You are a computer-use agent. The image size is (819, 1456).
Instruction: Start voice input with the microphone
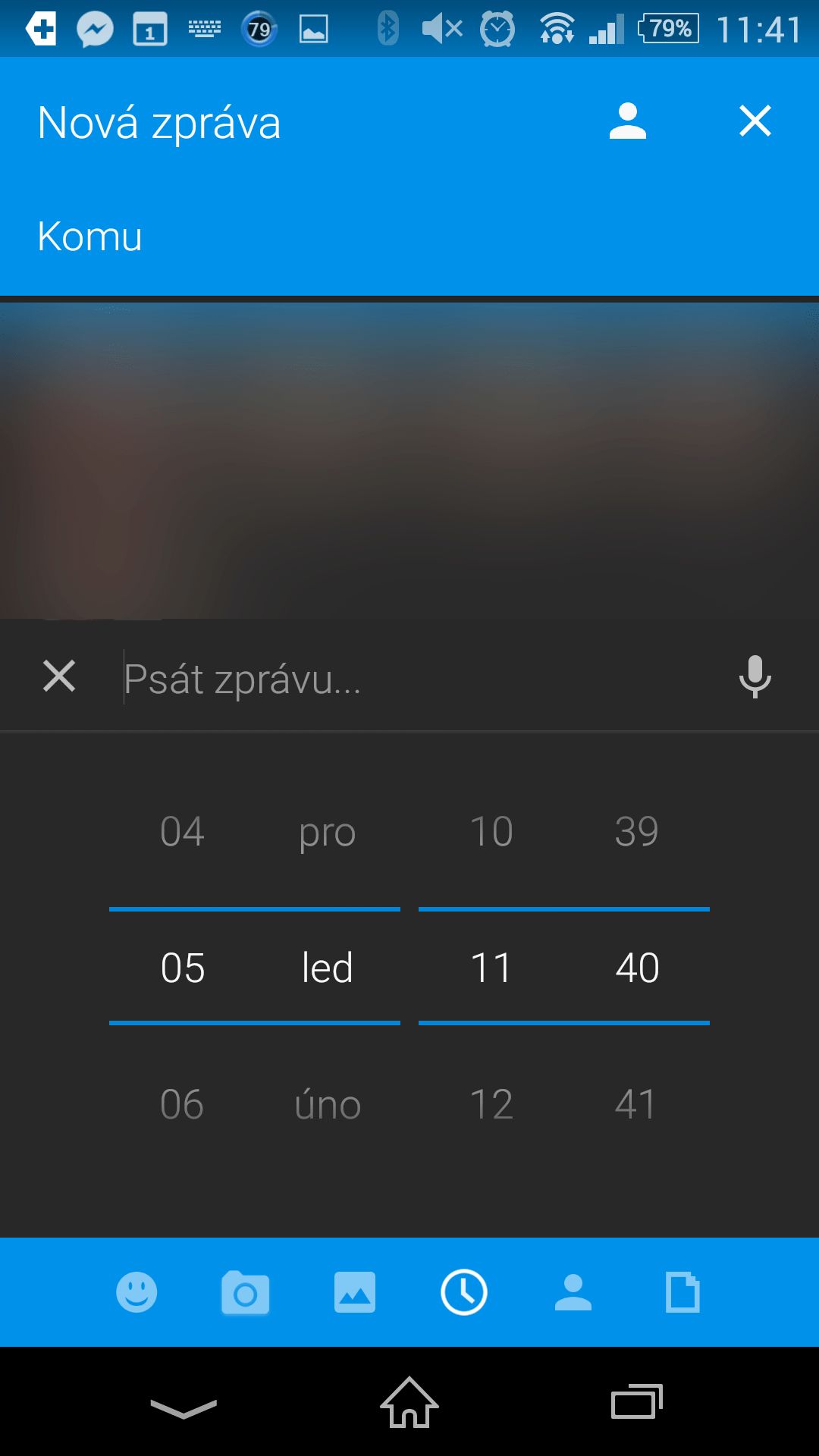755,676
